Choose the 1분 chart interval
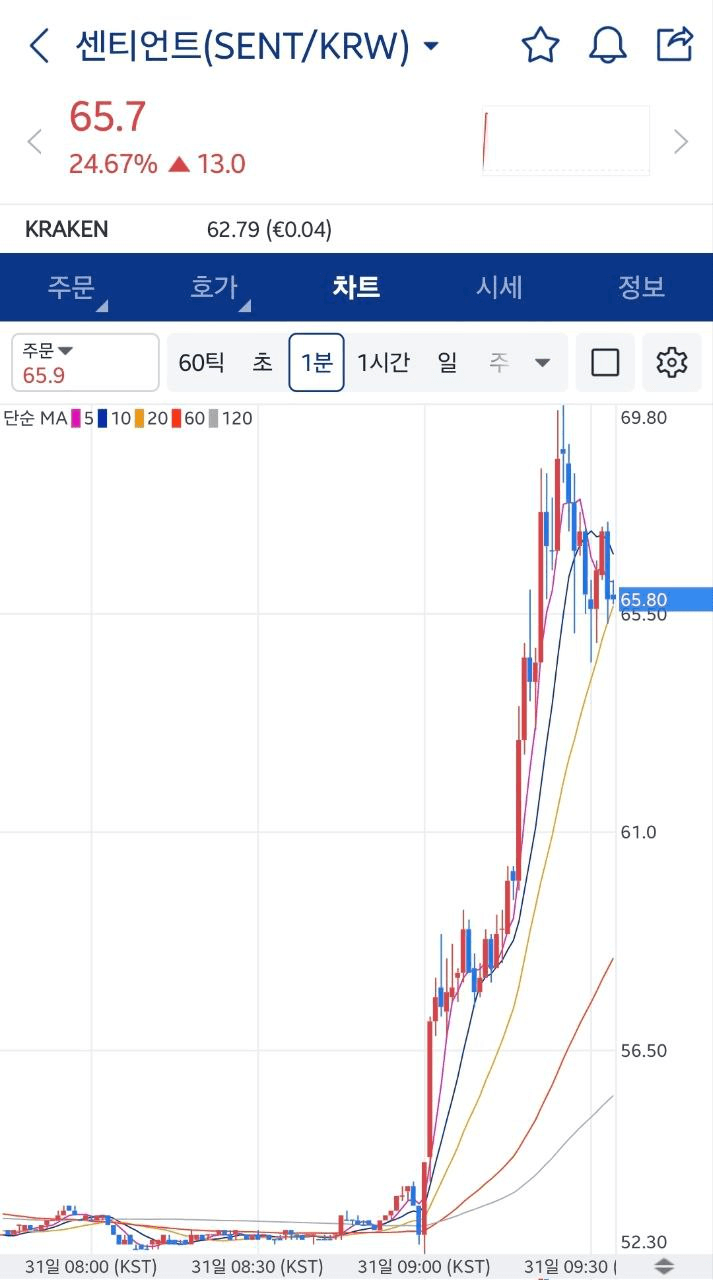The image size is (713, 1280). [x=316, y=362]
